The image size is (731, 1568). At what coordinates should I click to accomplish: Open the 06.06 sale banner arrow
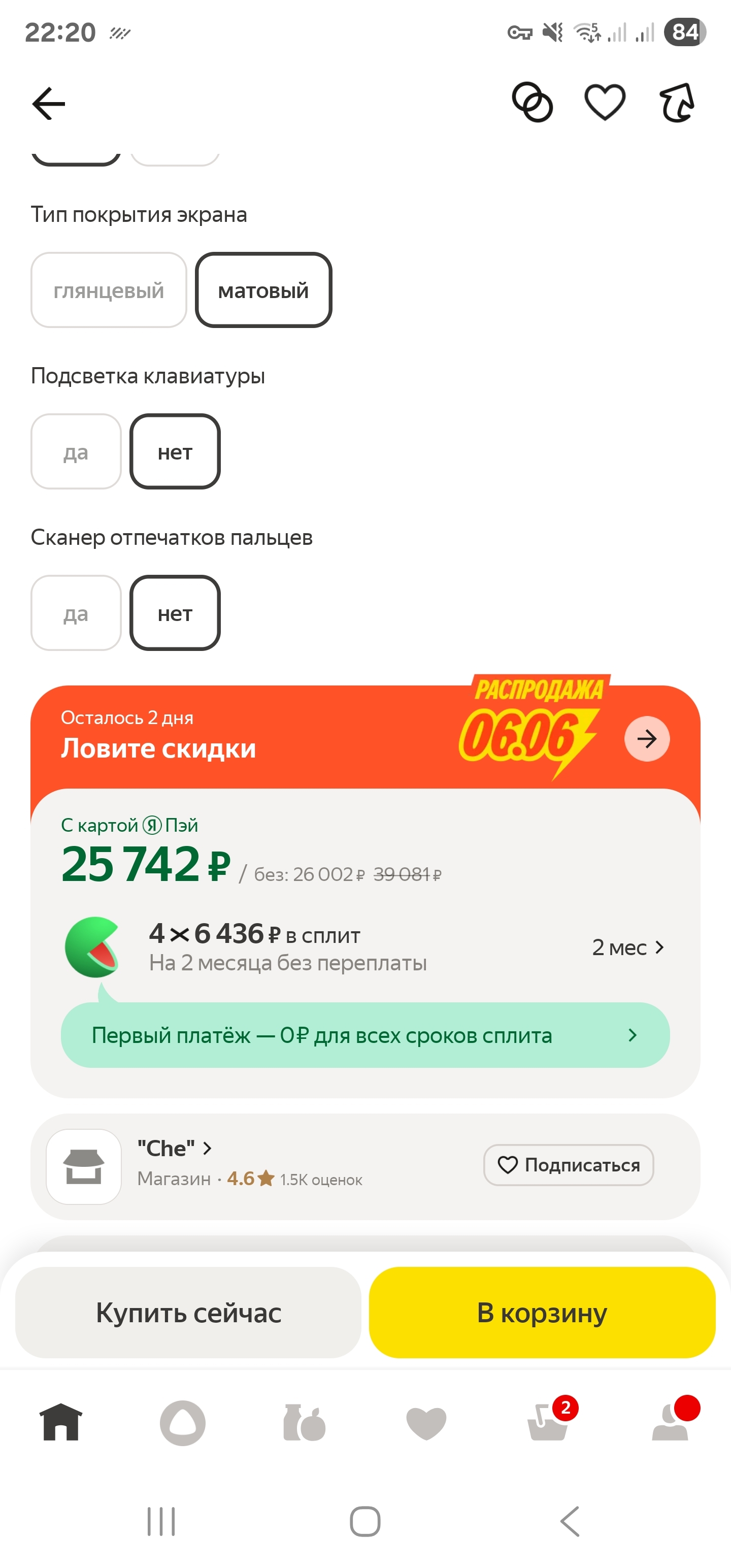tap(646, 739)
